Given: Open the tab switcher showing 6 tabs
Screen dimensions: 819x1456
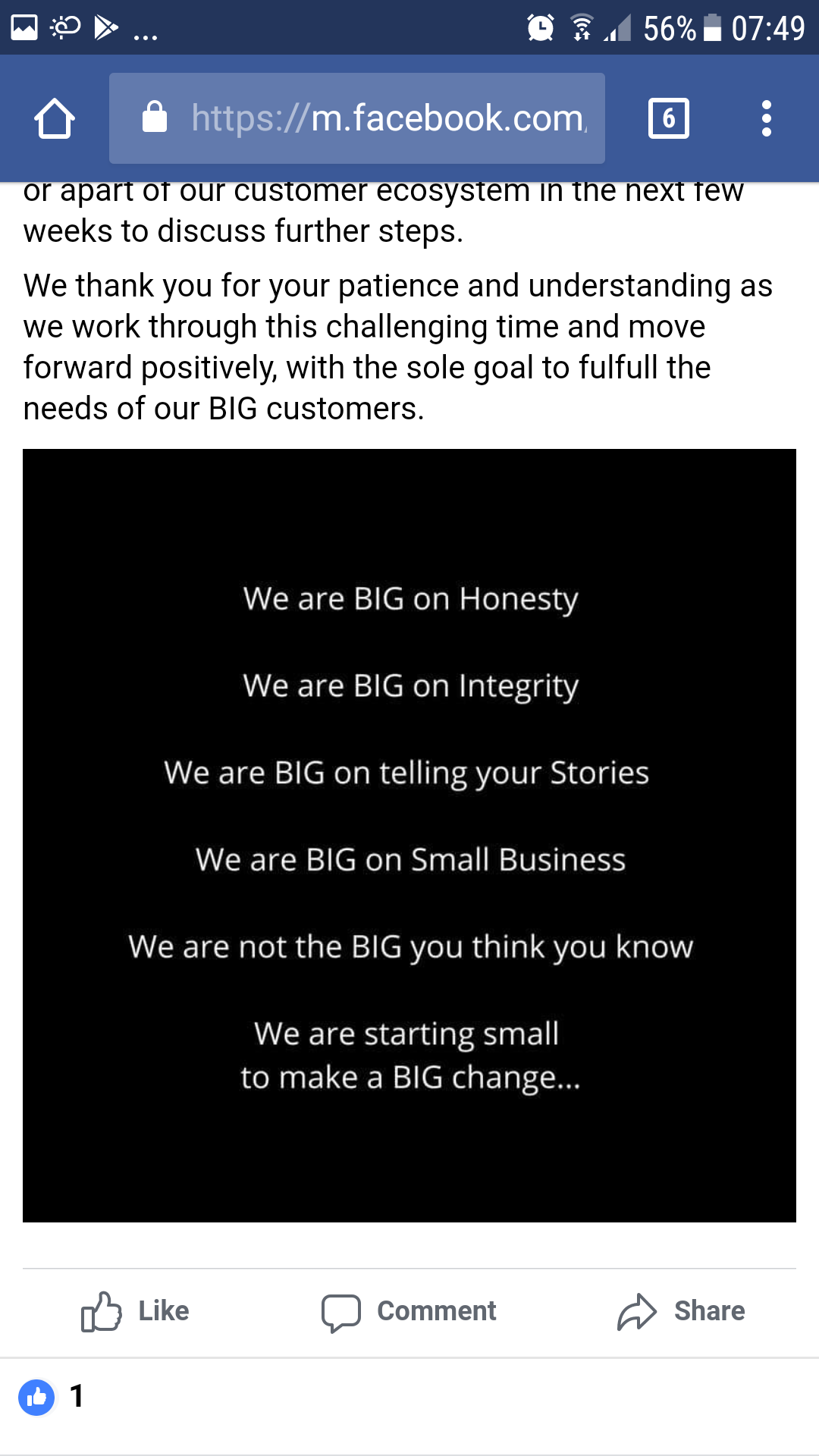Looking at the screenshot, I should 669,118.
